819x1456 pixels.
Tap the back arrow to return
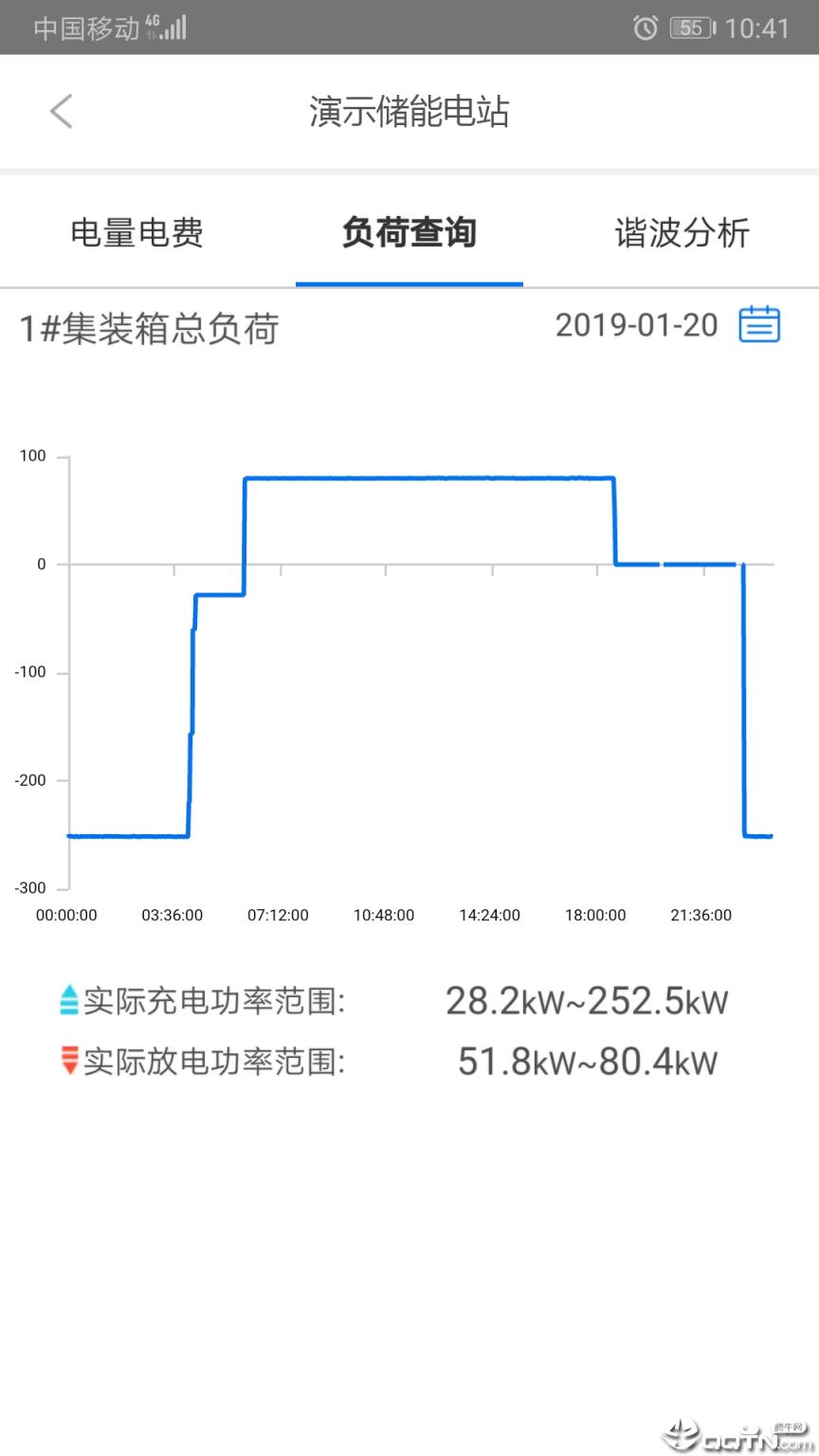(x=61, y=111)
